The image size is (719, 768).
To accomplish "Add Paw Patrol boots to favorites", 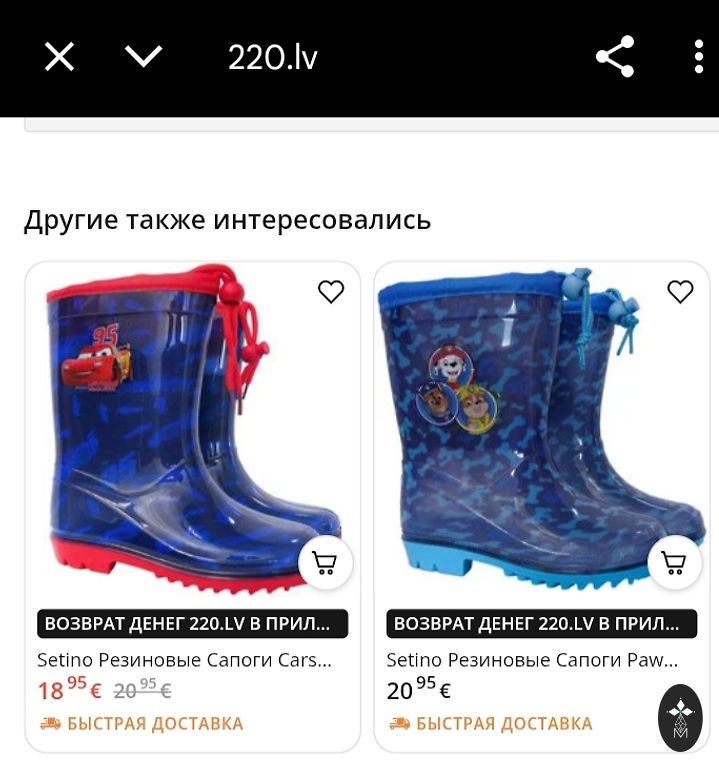I will pyautogui.click(x=680, y=291).
